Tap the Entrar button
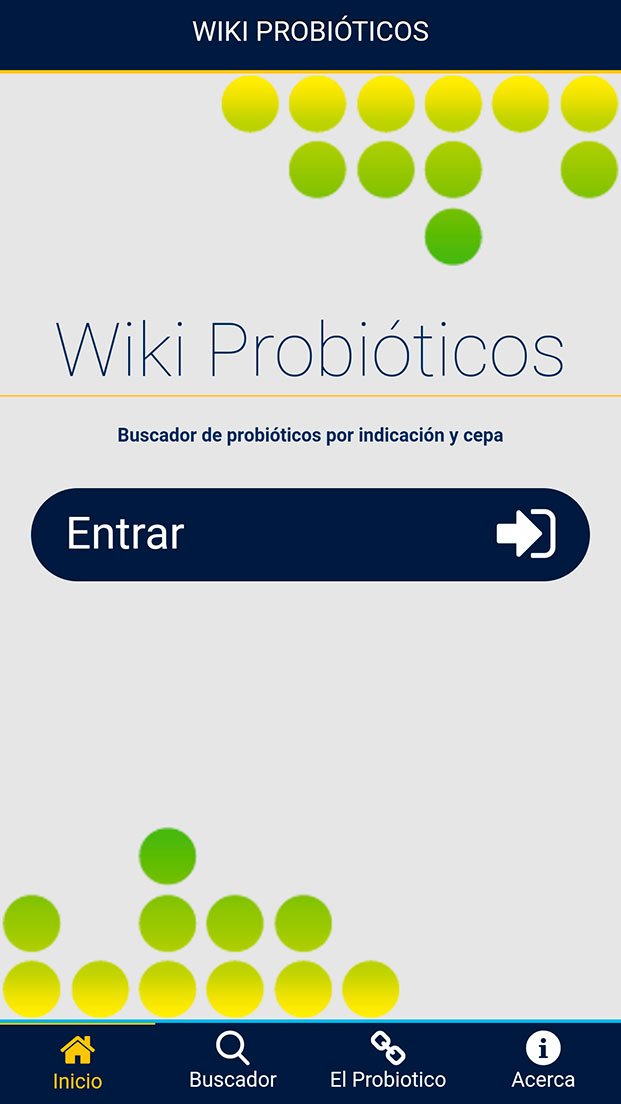This screenshot has height=1104, width=621. pyautogui.click(x=310, y=534)
